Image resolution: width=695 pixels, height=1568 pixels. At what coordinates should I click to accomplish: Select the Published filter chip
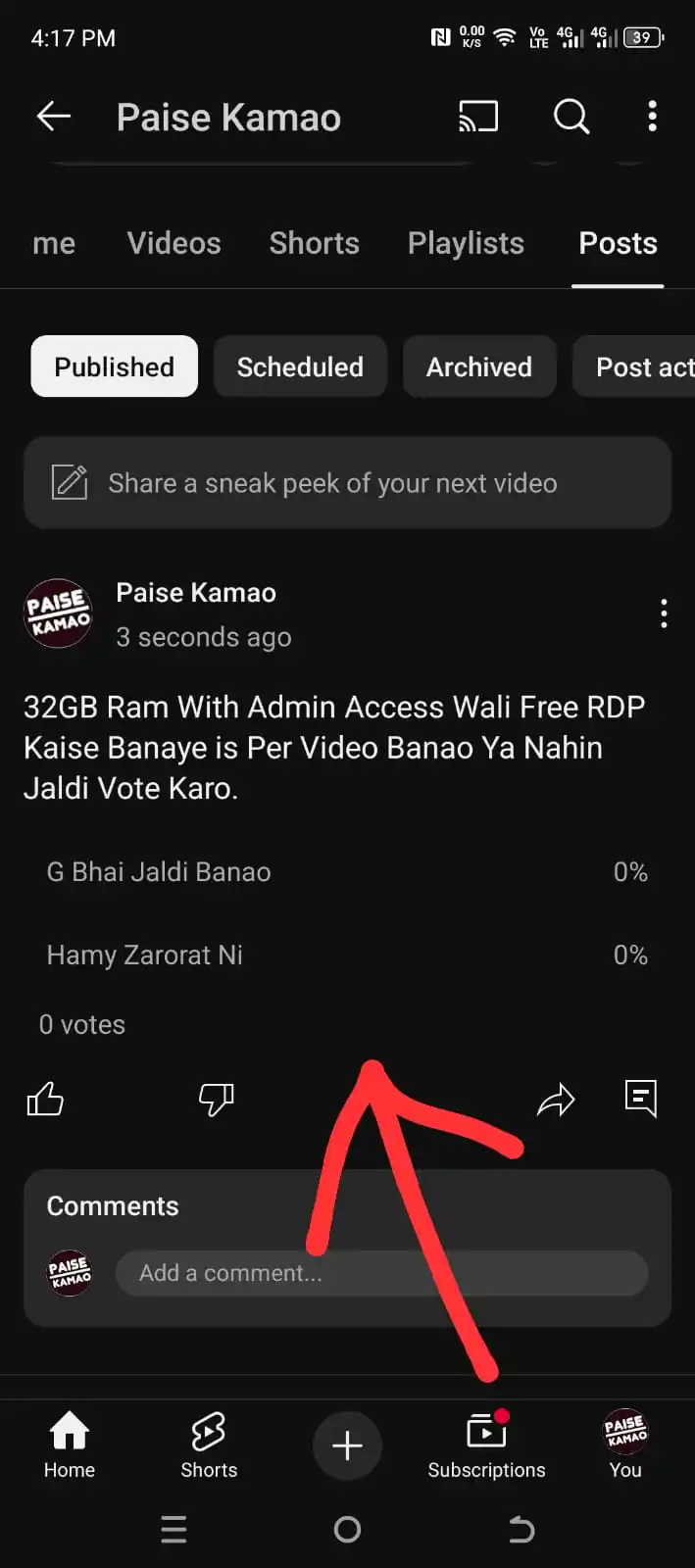(x=114, y=367)
